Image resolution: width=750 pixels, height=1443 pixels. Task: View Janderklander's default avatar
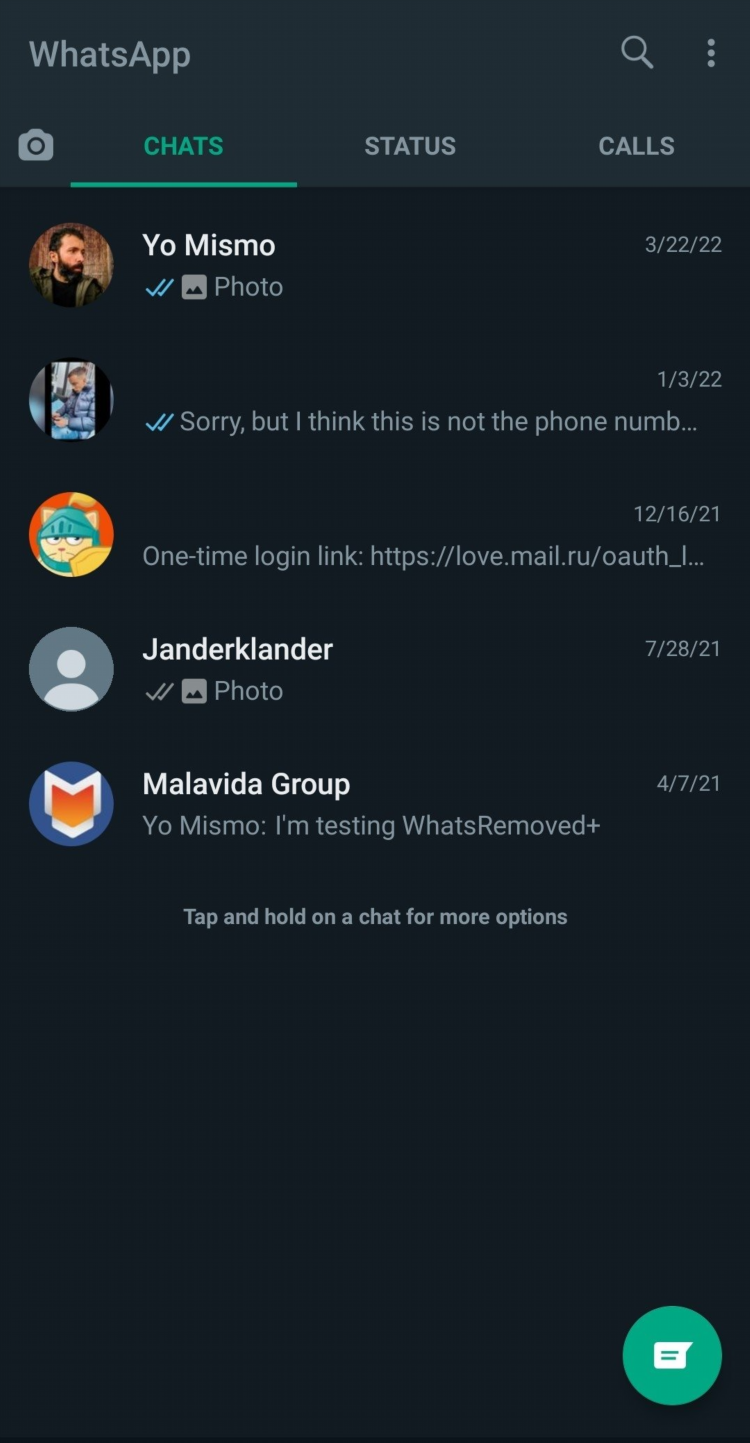(x=71, y=669)
